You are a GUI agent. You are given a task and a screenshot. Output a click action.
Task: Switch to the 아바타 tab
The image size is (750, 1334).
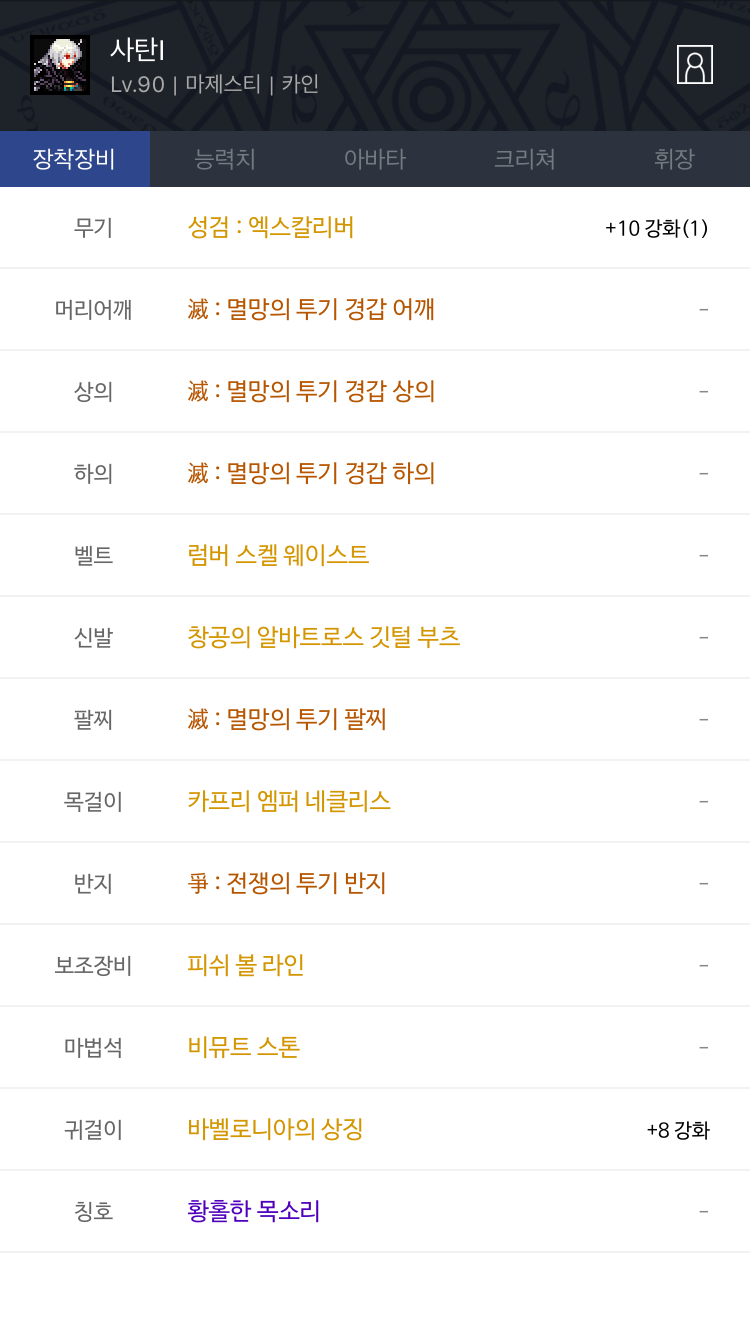[x=375, y=159]
